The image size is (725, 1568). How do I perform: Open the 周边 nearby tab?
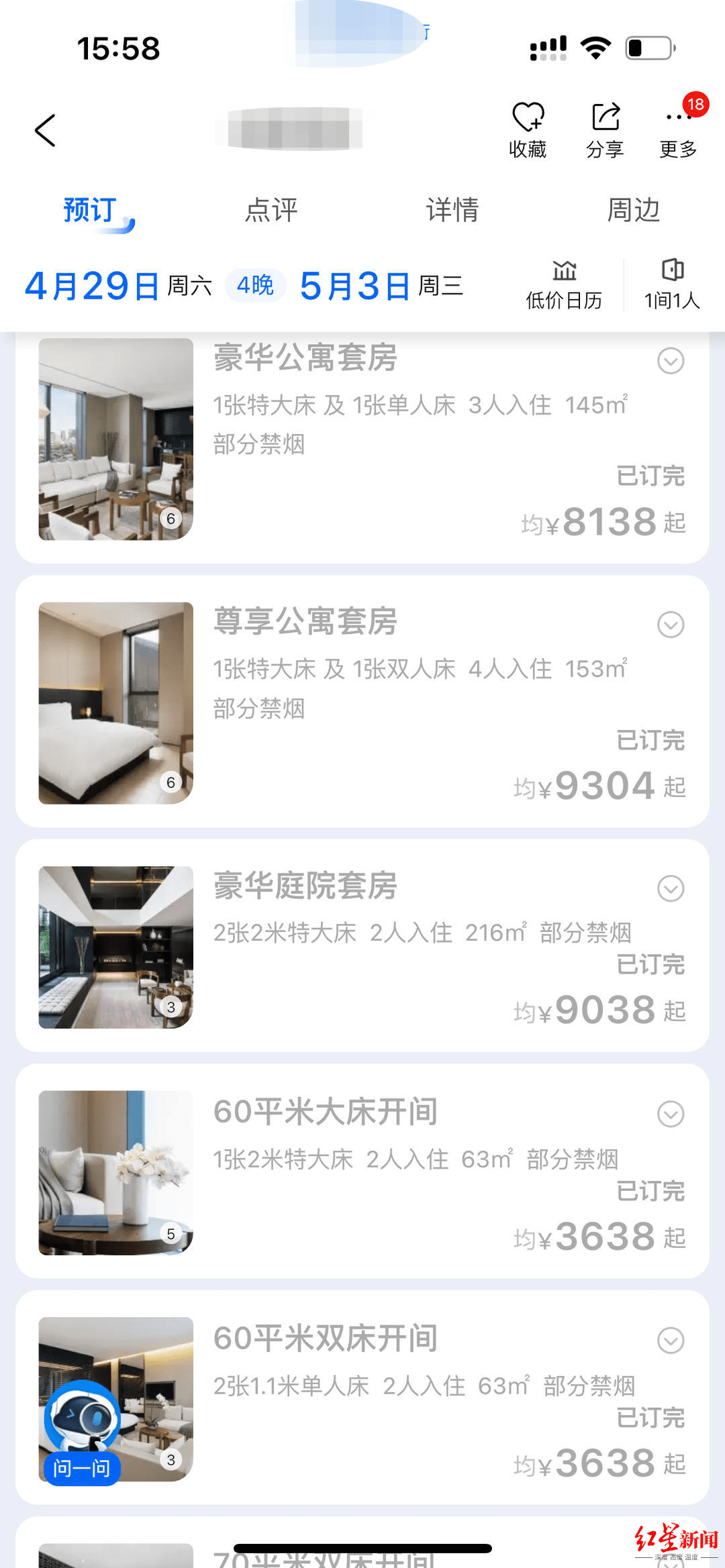633,210
